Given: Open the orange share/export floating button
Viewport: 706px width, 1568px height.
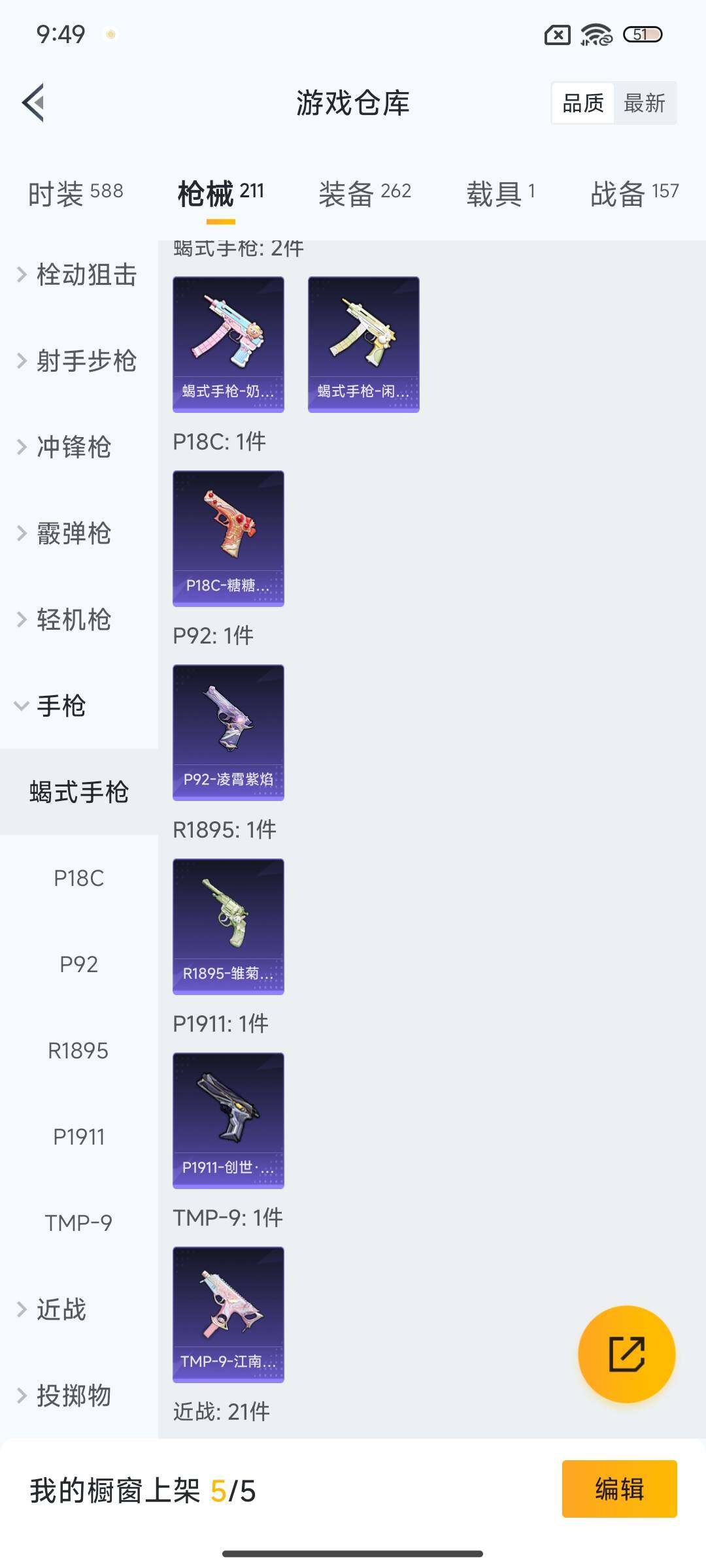Looking at the screenshot, I should [x=626, y=1354].
